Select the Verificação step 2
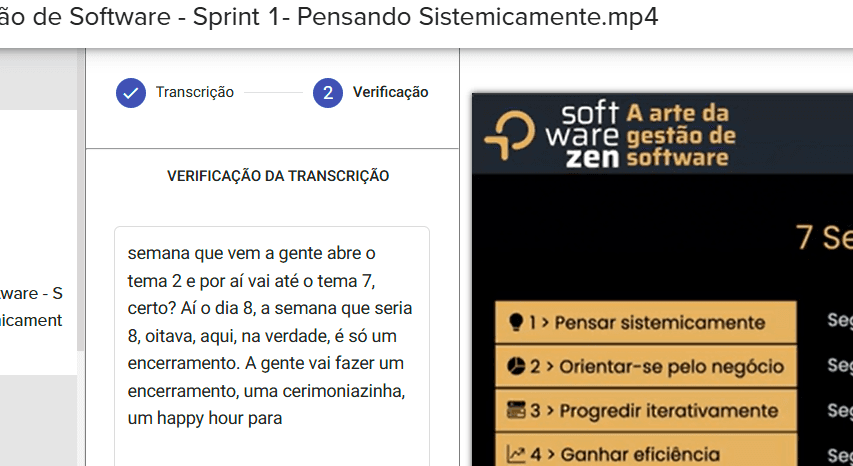 (x=370, y=92)
